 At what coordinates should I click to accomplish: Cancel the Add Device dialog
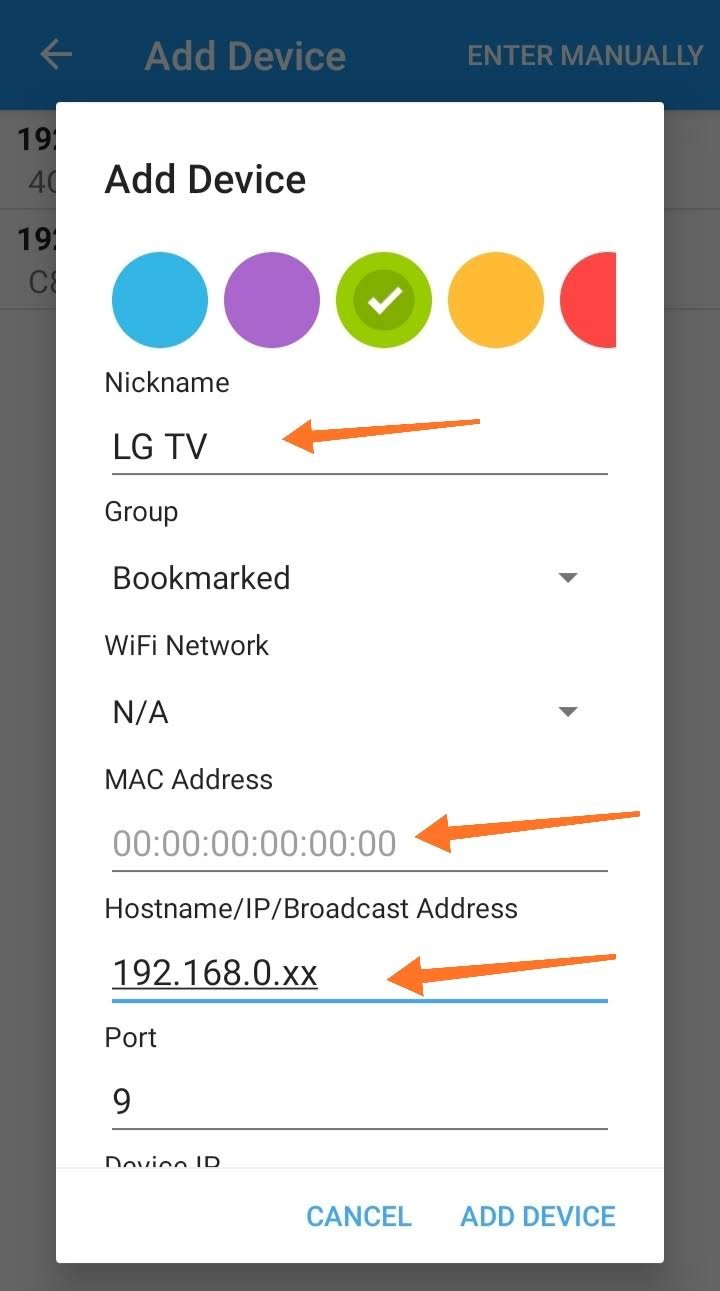(x=359, y=1216)
